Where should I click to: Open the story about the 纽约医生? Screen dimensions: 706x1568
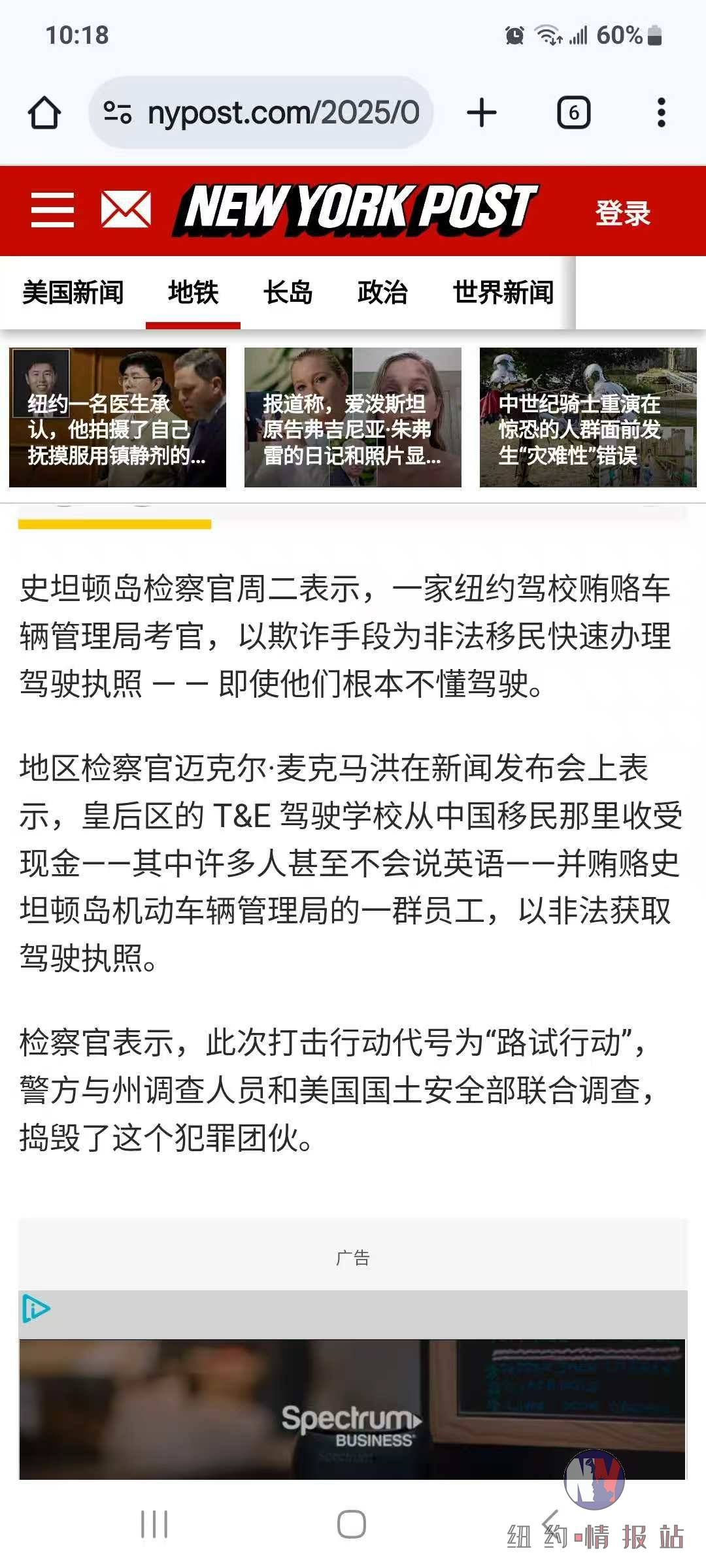[118, 417]
